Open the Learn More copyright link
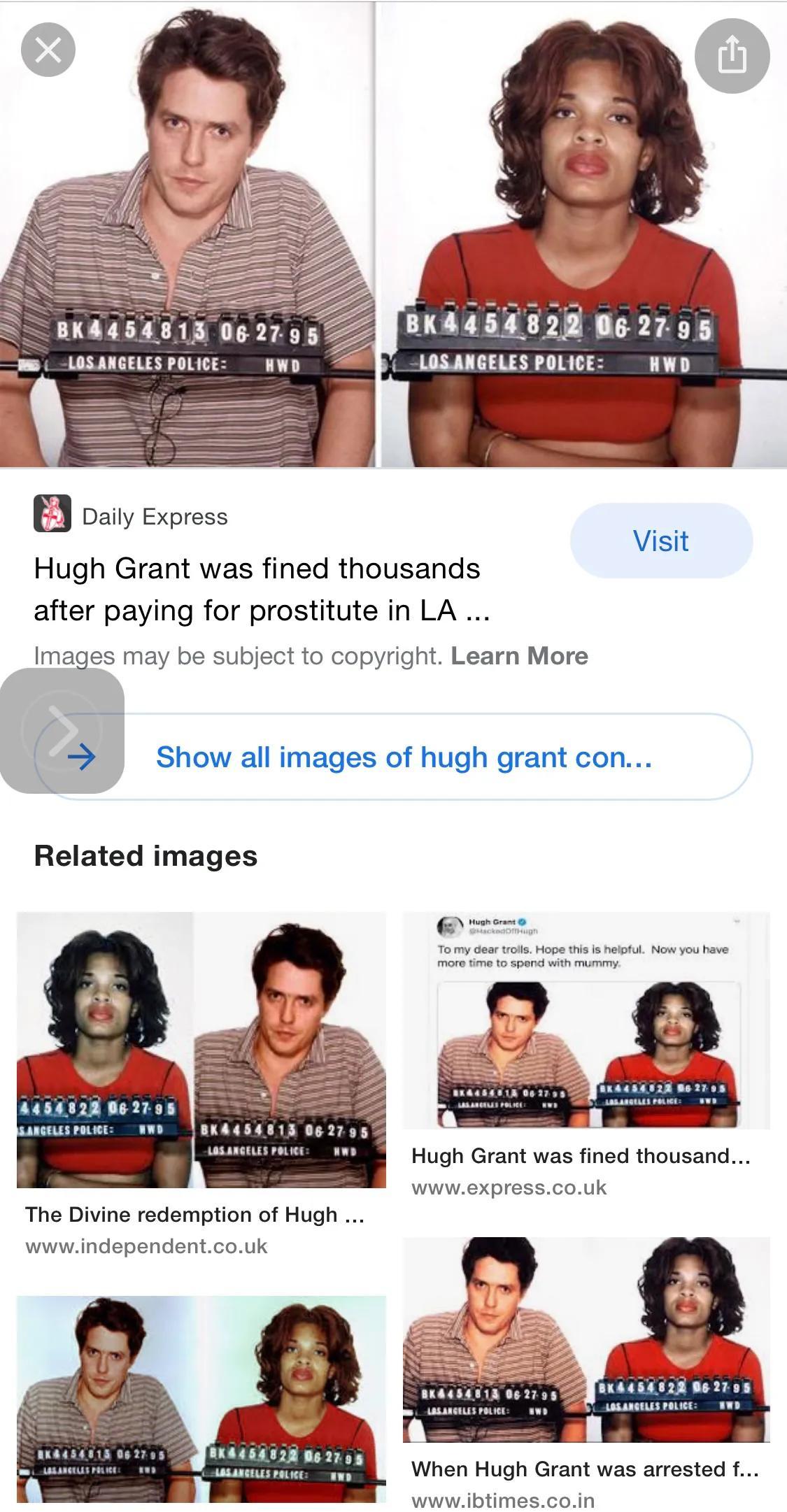The image size is (787, 1512). 519,656
